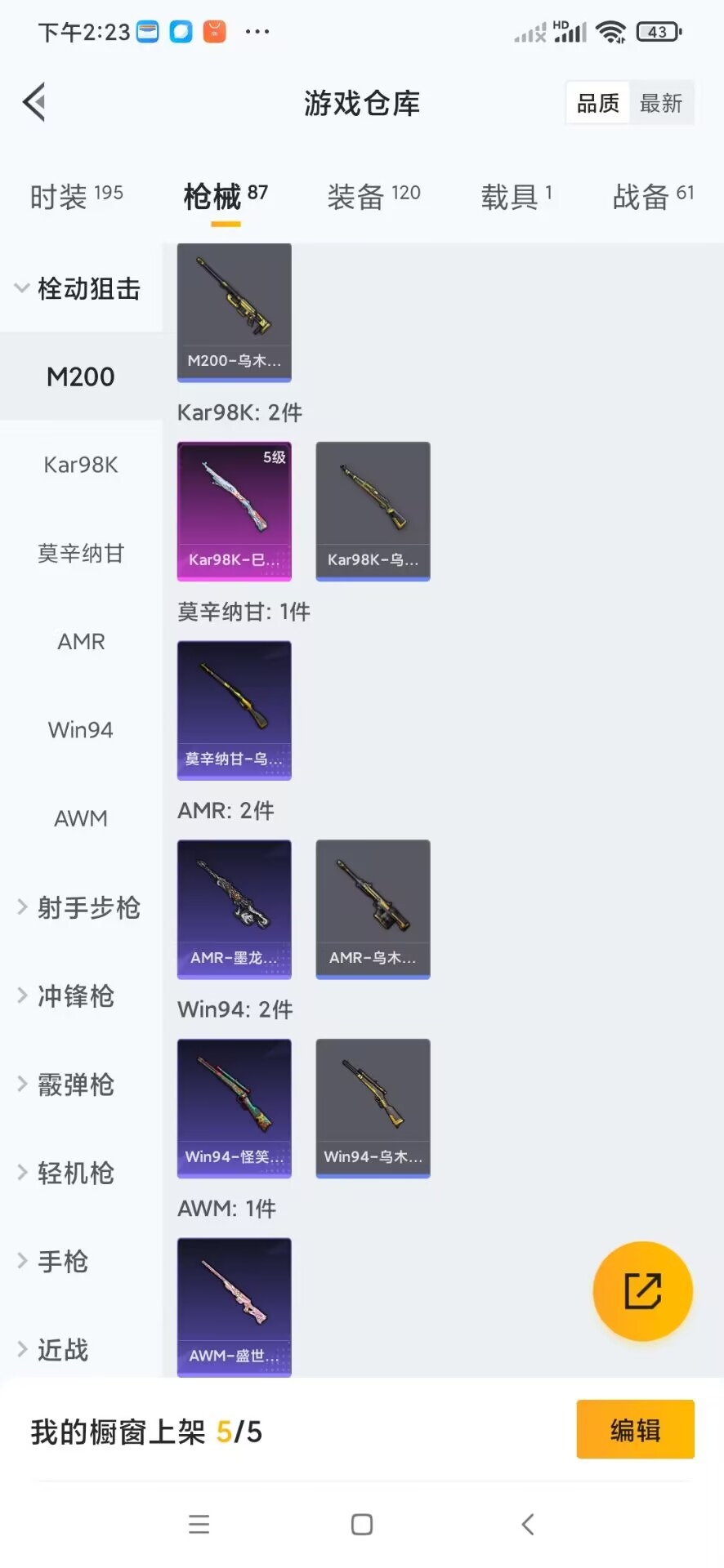Open the 时装 195 tab
The height and width of the screenshot is (1568, 724).
point(76,196)
